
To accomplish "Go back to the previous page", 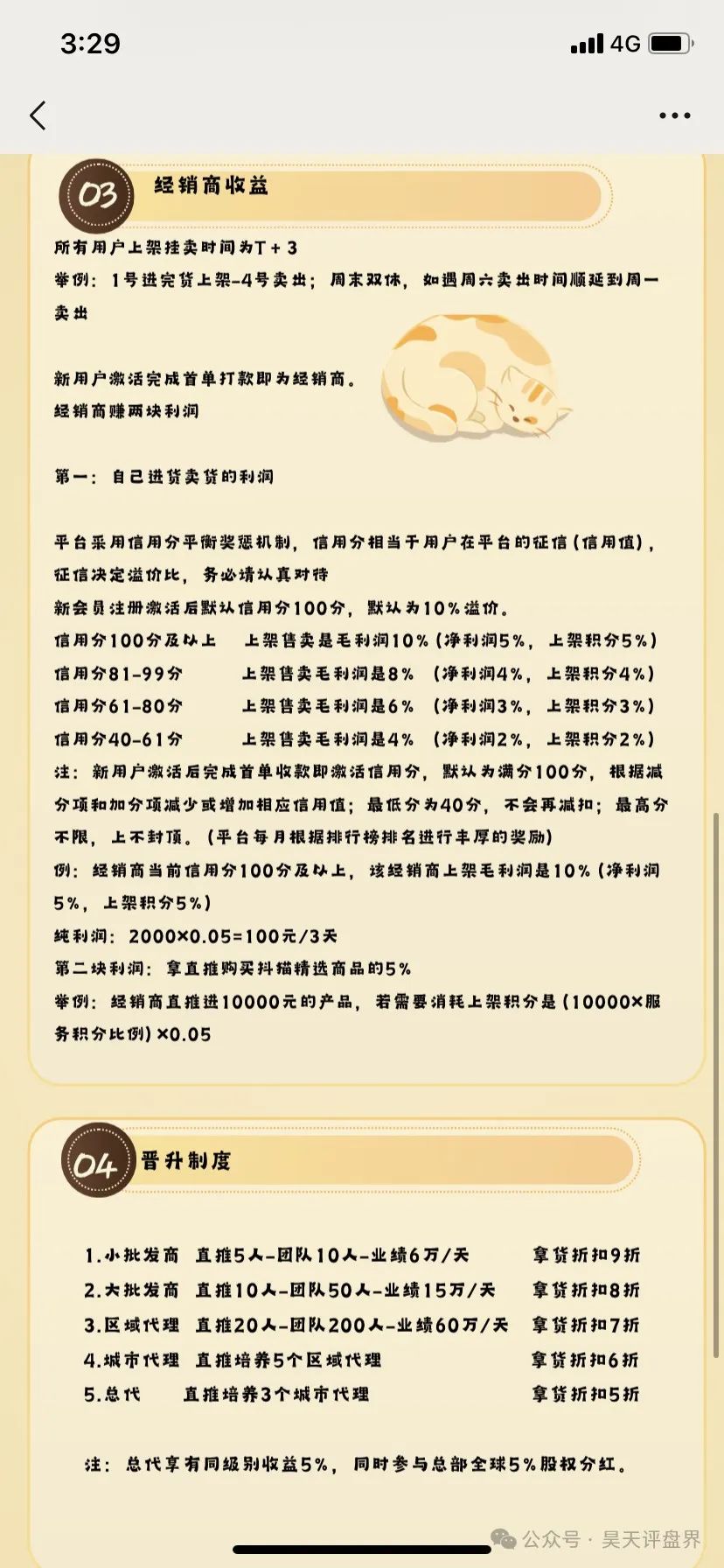I will [x=38, y=115].
